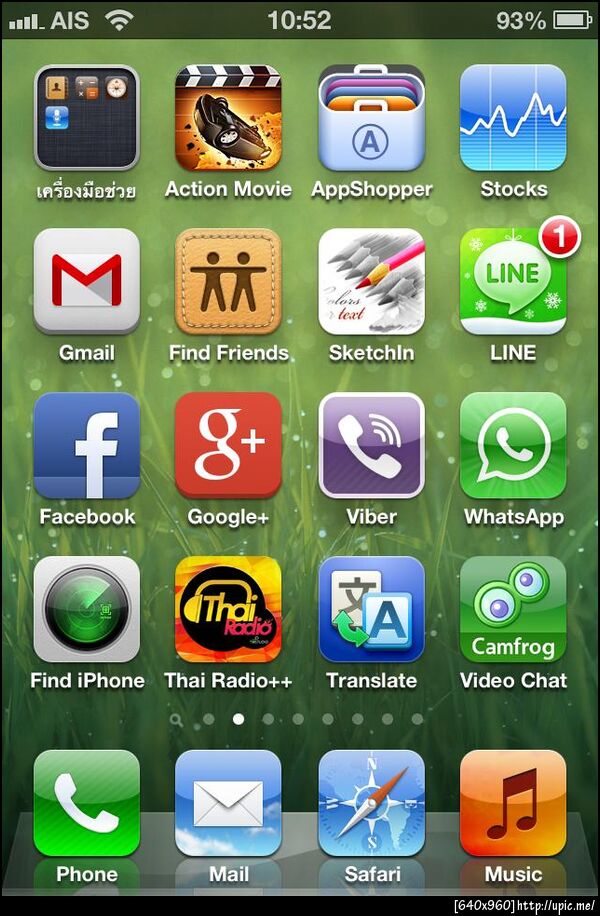Open Thai Radio++
The width and height of the screenshot is (600, 916).
pos(228,610)
